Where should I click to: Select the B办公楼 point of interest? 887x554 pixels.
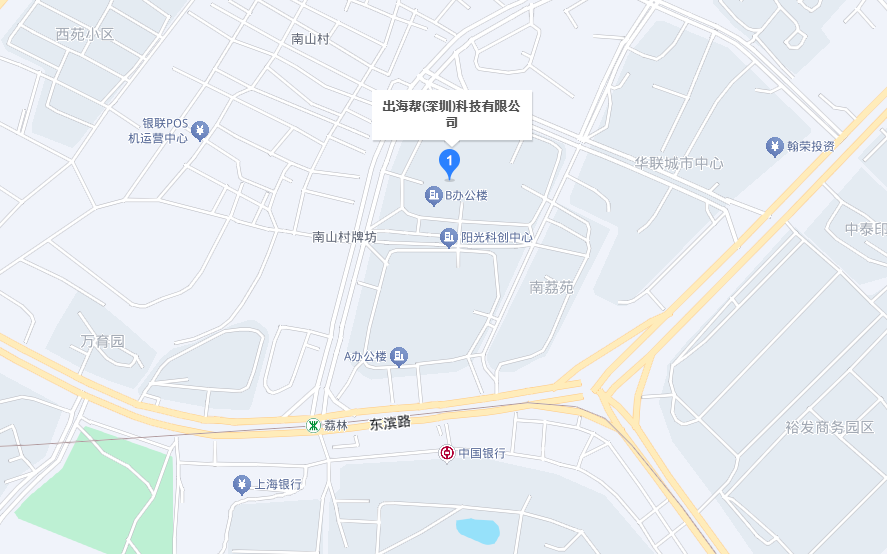click(435, 194)
